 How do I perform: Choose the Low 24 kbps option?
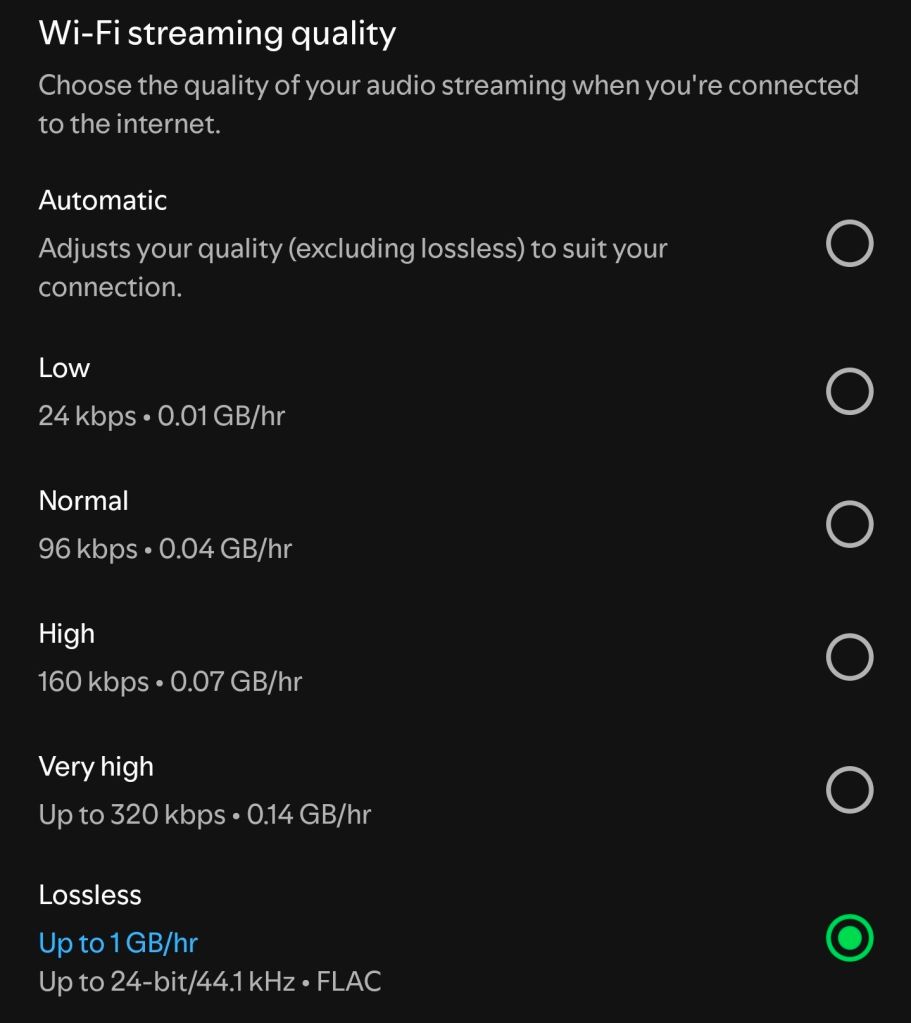pyautogui.click(x=849, y=391)
